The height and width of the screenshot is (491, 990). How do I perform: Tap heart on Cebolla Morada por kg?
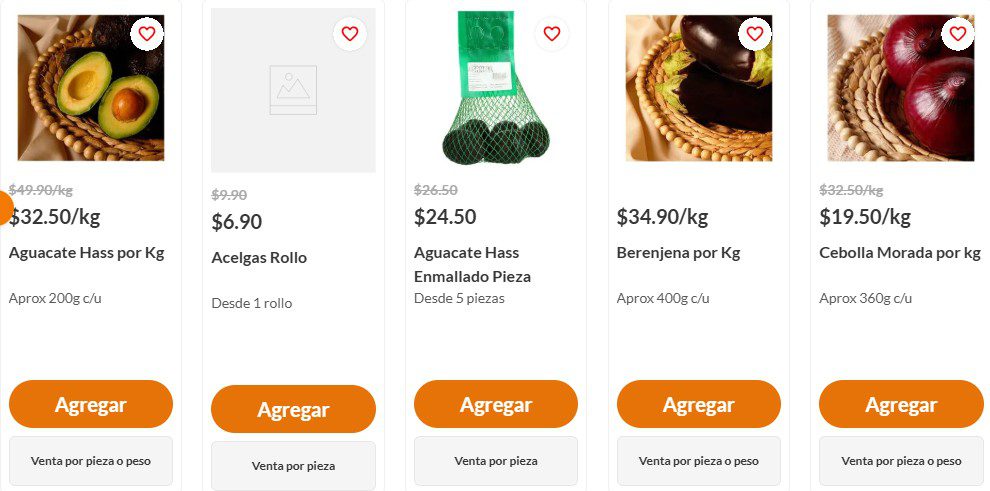(x=957, y=34)
